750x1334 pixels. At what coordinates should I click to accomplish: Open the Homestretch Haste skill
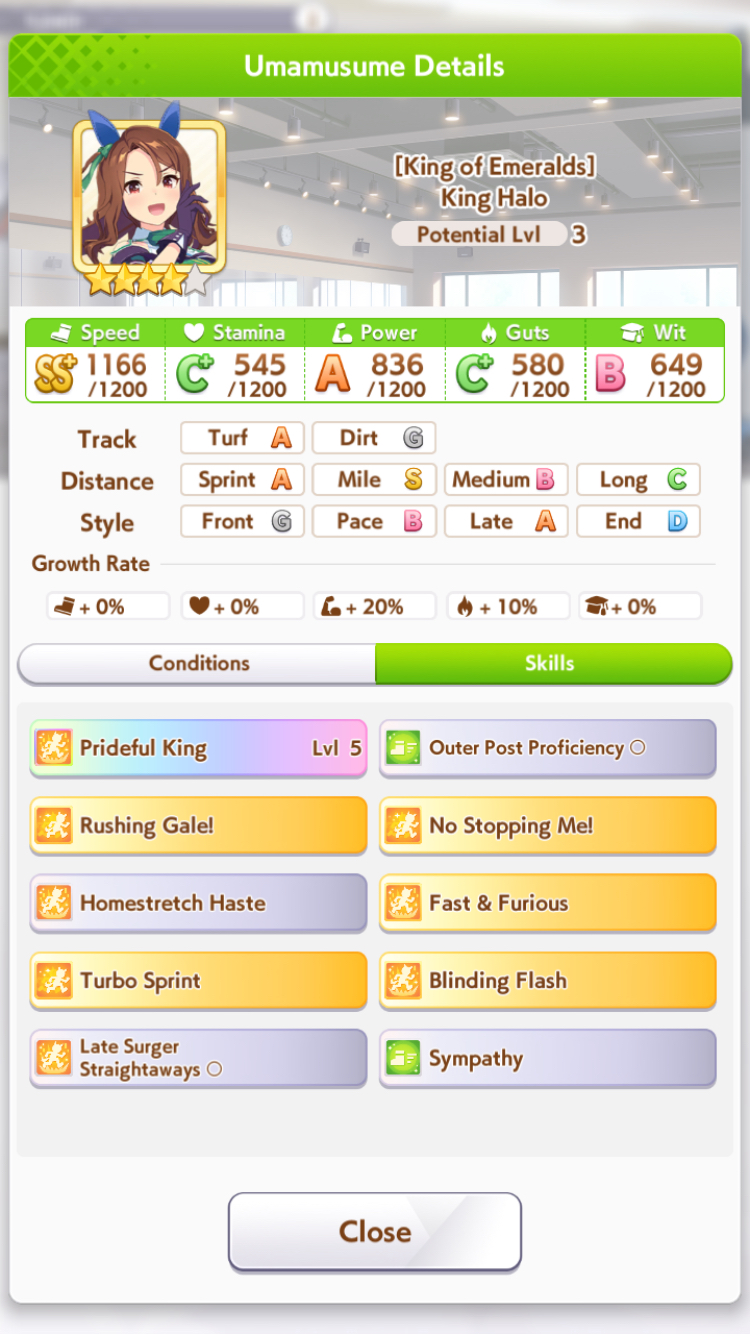click(x=198, y=903)
